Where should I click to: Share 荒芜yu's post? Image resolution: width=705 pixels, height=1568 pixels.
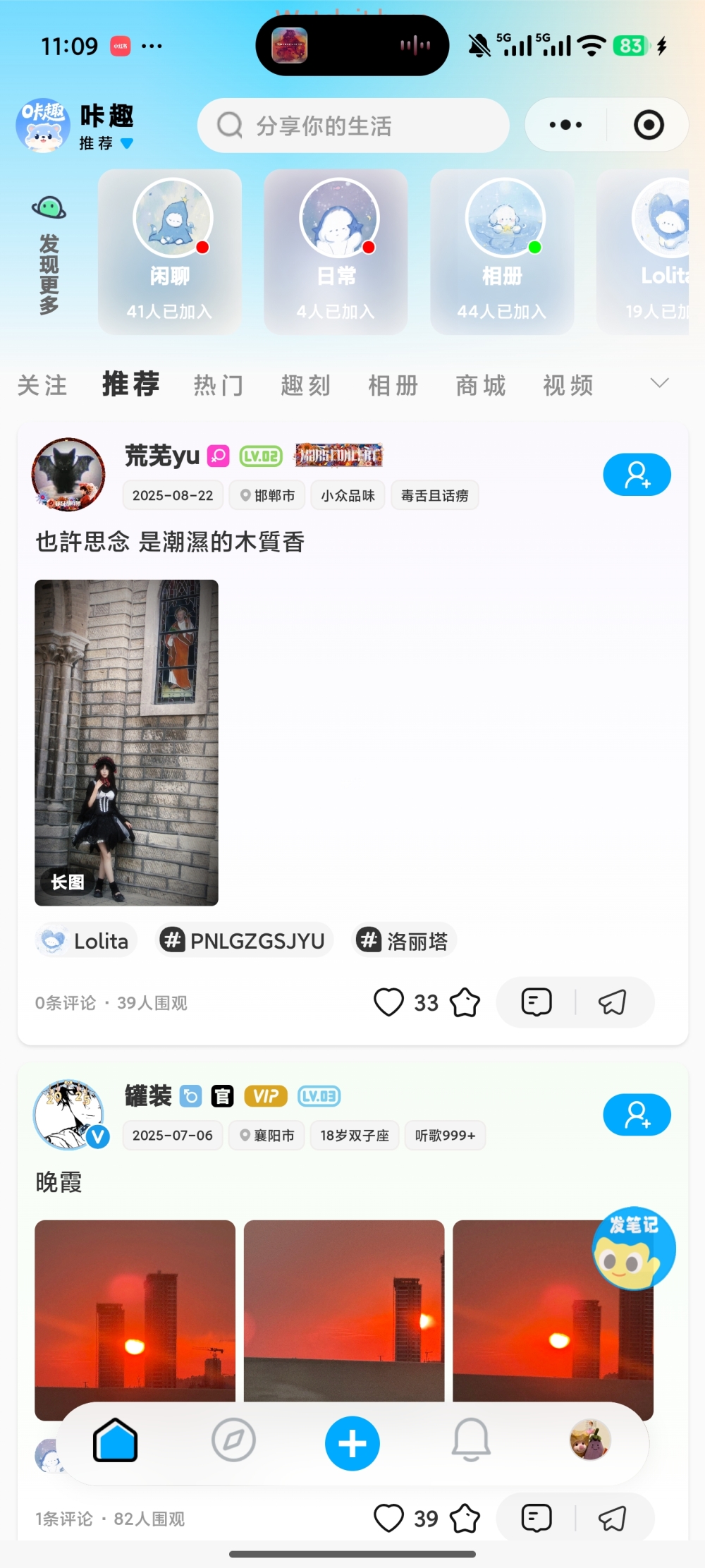pos(612,1002)
